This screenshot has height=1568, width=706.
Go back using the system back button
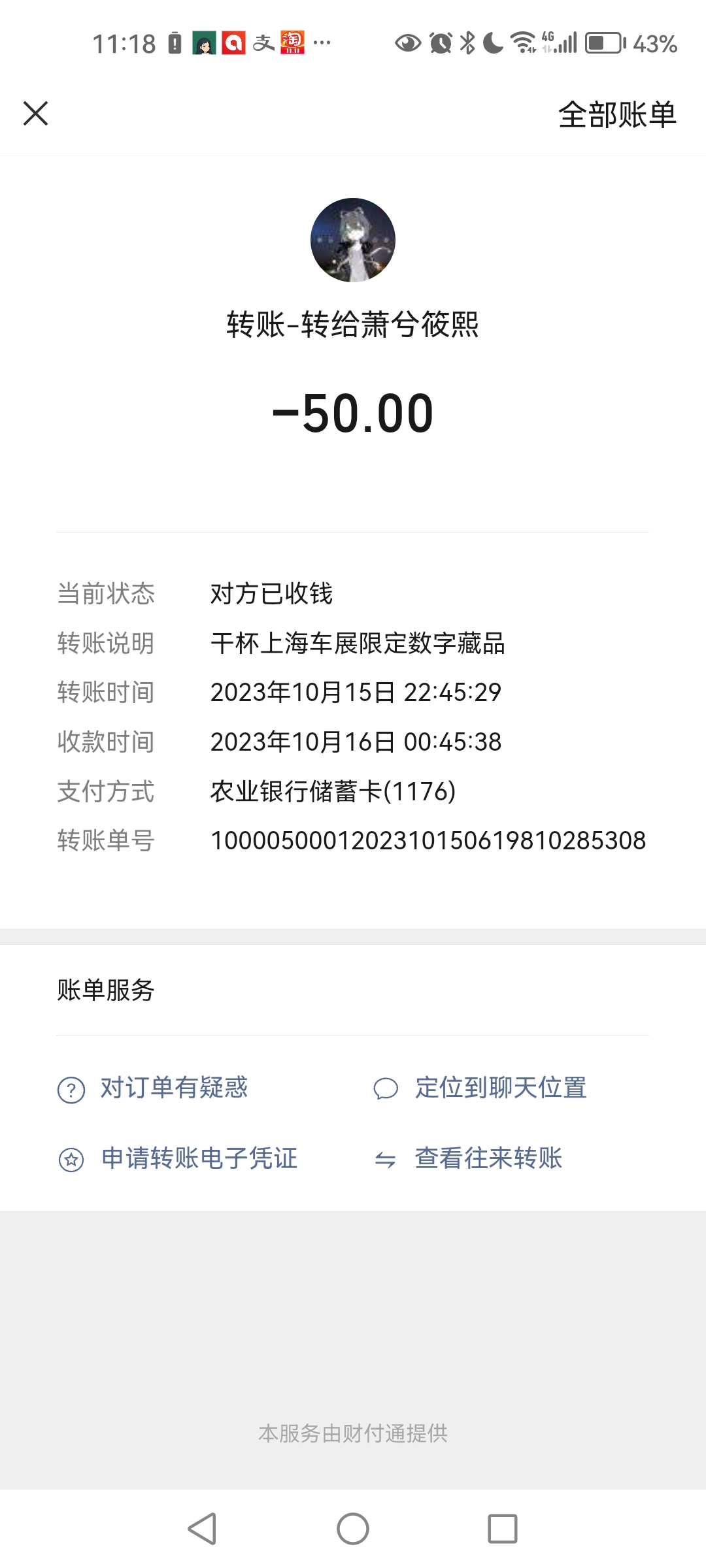pyautogui.click(x=202, y=1529)
